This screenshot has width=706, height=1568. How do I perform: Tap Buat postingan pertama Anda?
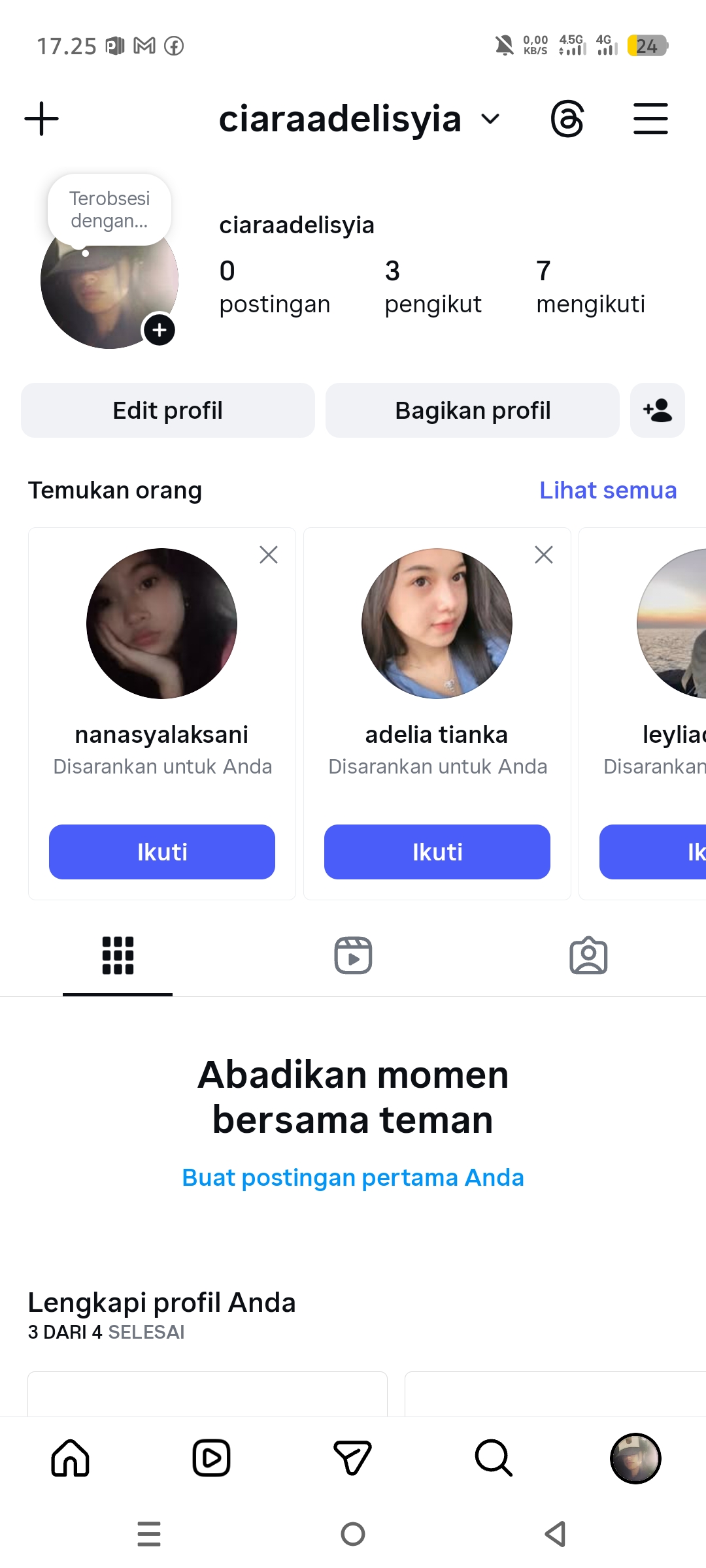coord(353,1177)
